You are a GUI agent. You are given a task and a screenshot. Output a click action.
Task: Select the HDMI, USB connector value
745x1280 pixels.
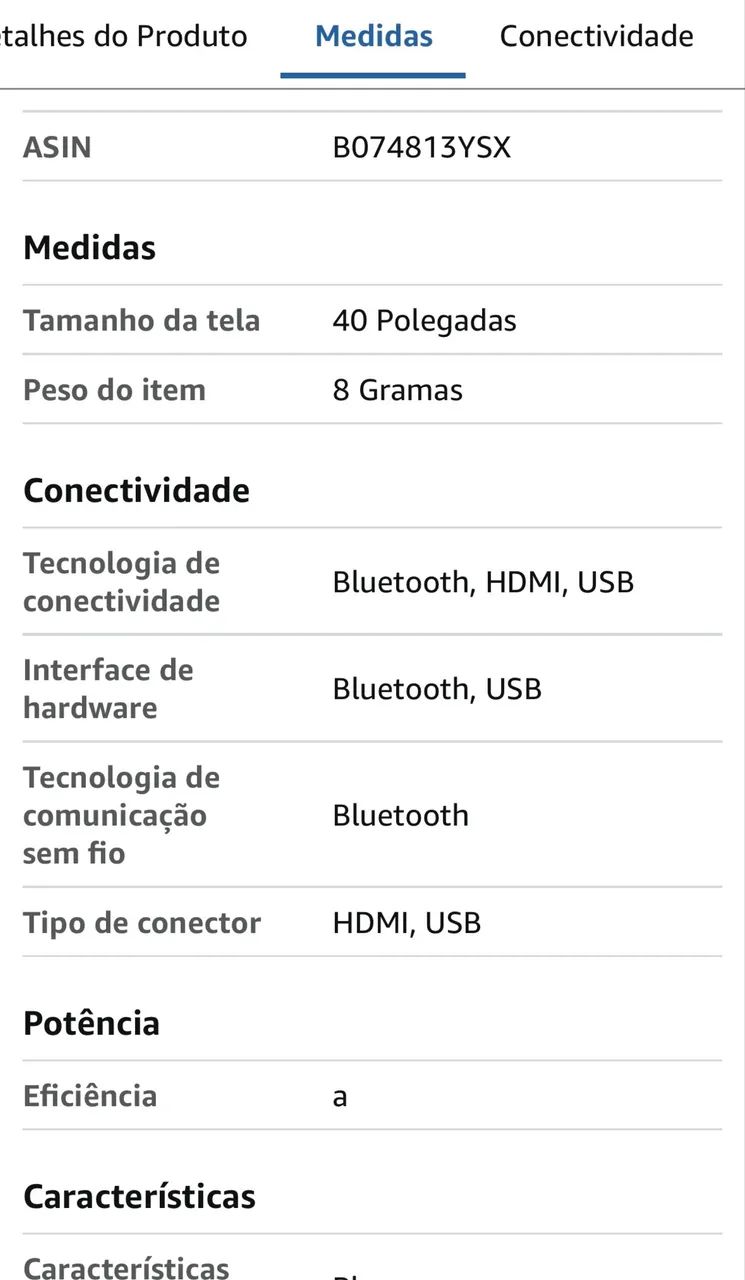point(406,923)
